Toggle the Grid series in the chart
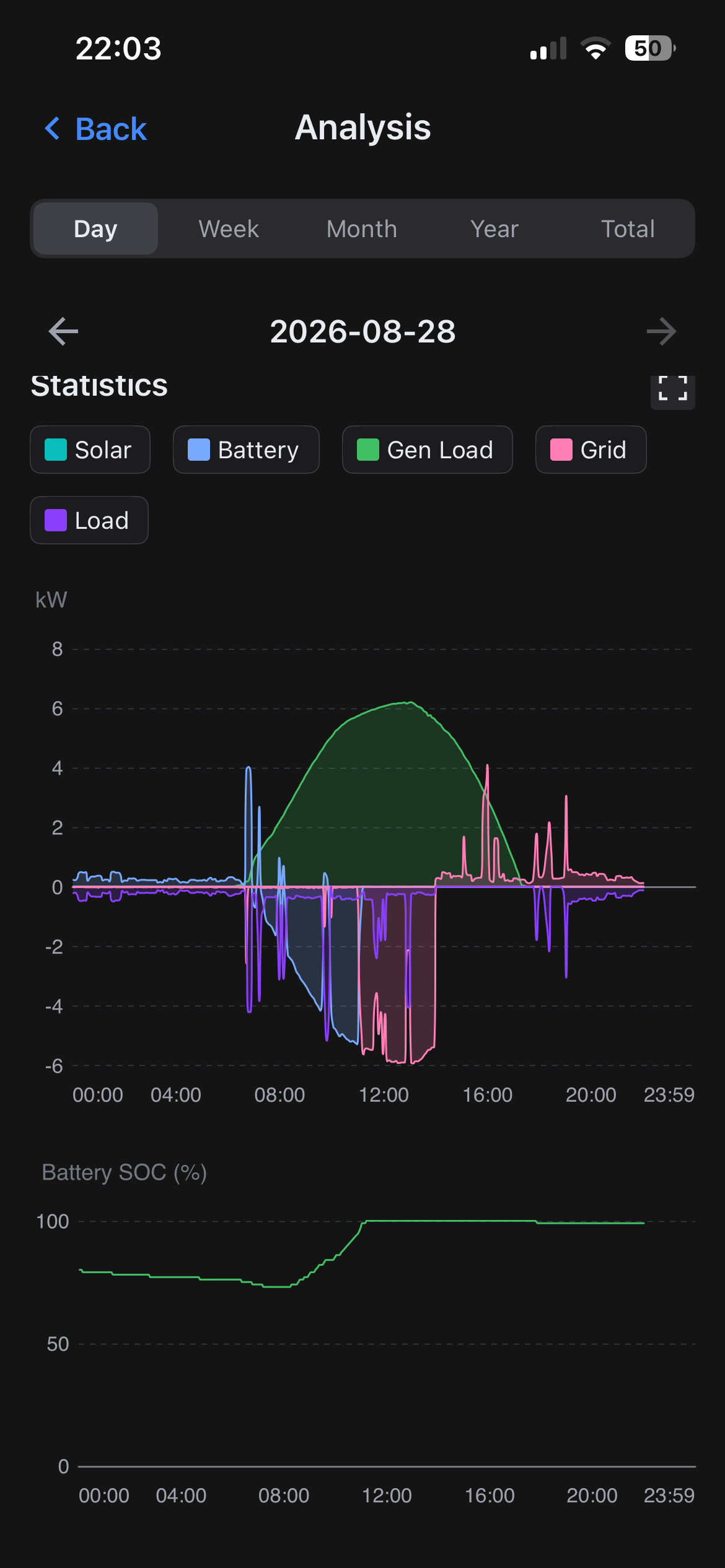The width and height of the screenshot is (725, 1568). tap(591, 450)
